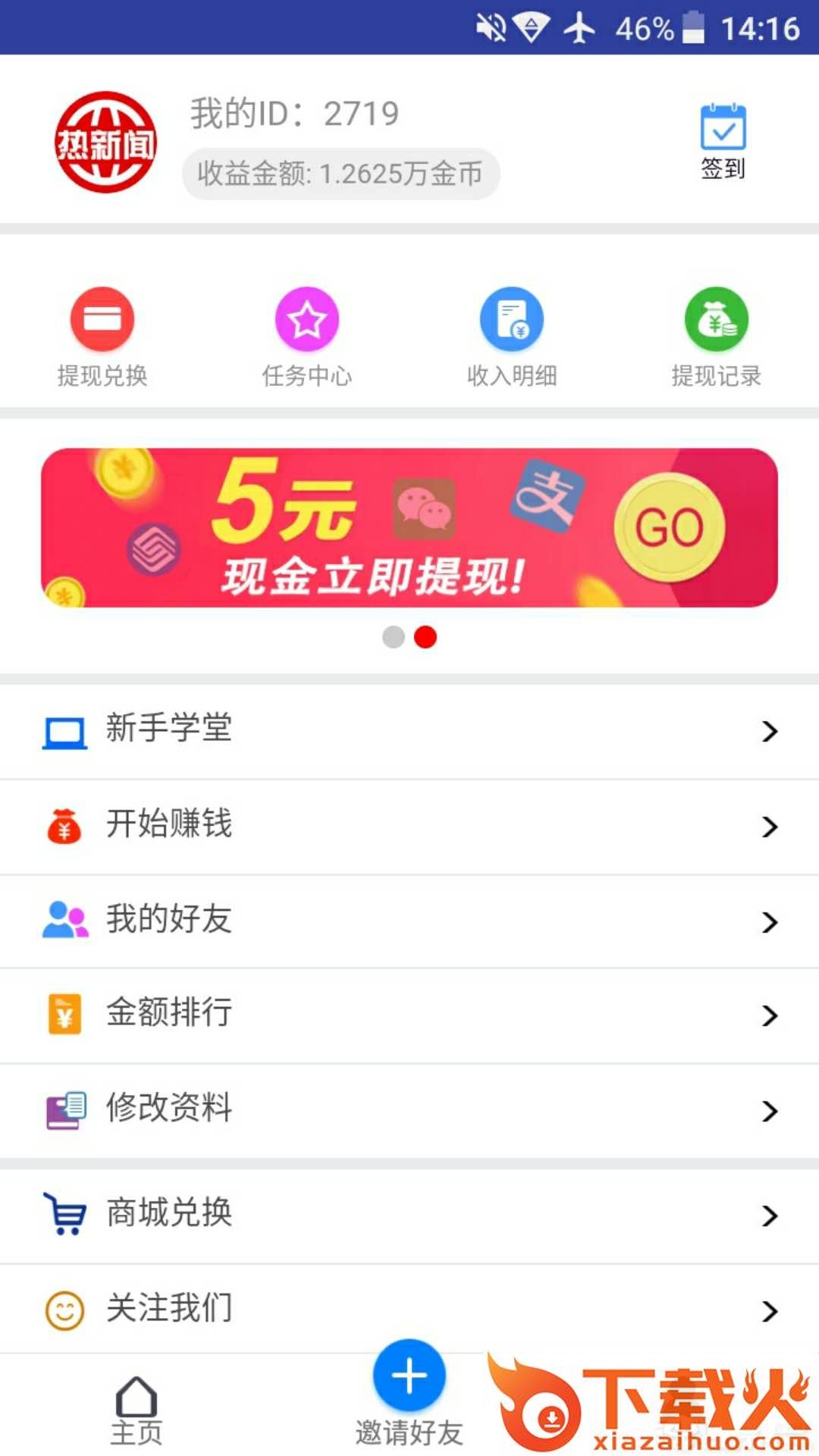This screenshot has width=819, height=1456.
Task: Tap the 5元现金立即提现 banner
Action: click(x=409, y=528)
